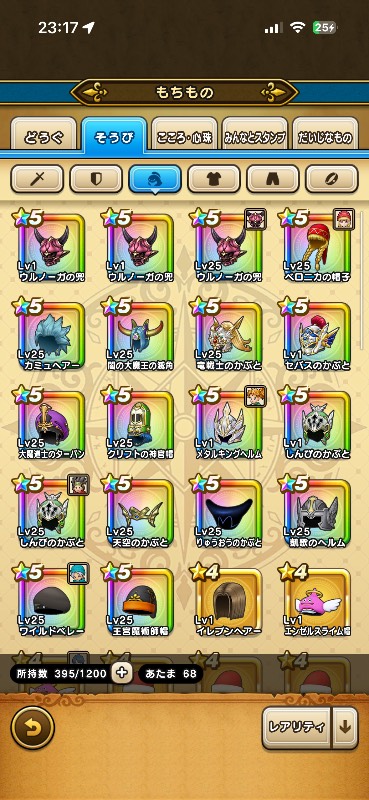Select the lower body armor filter
Viewport: 369px width, 800px height.
tap(273, 179)
